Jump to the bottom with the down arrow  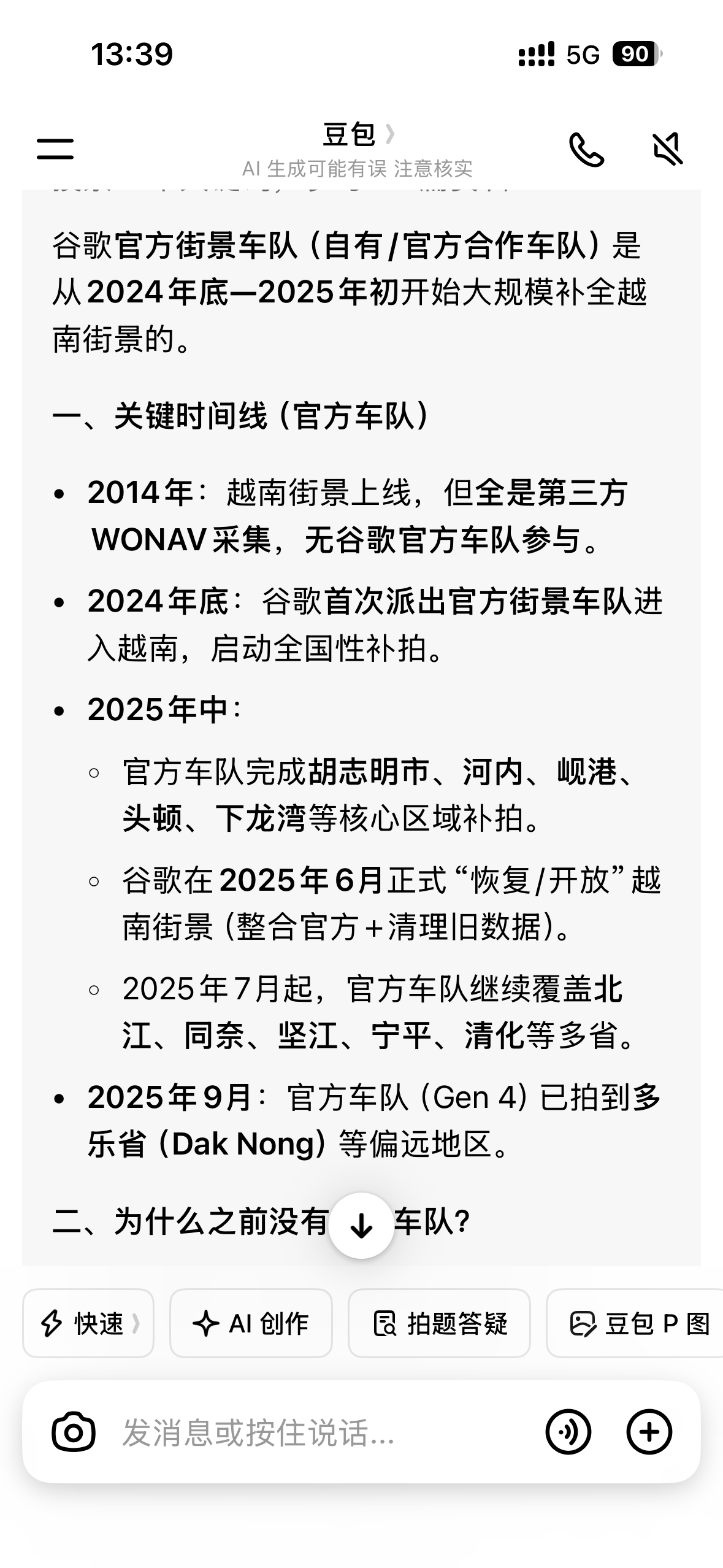click(361, 1225)
